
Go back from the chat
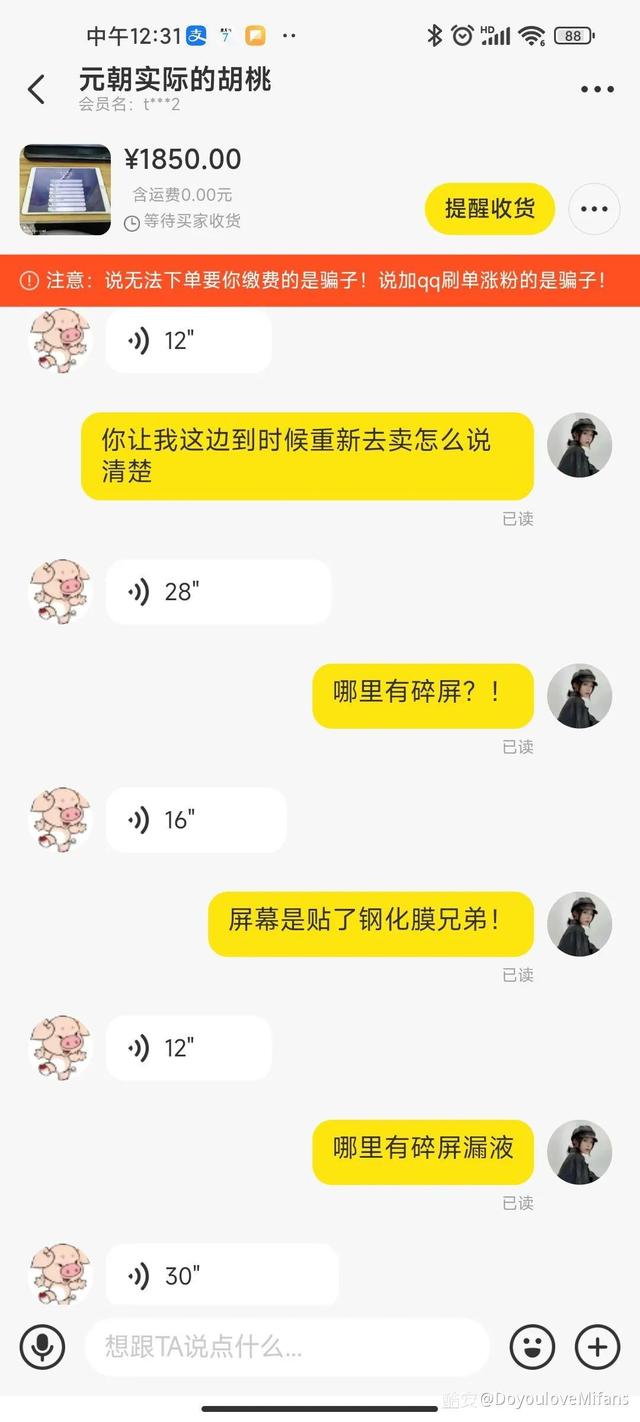[37, 90]
